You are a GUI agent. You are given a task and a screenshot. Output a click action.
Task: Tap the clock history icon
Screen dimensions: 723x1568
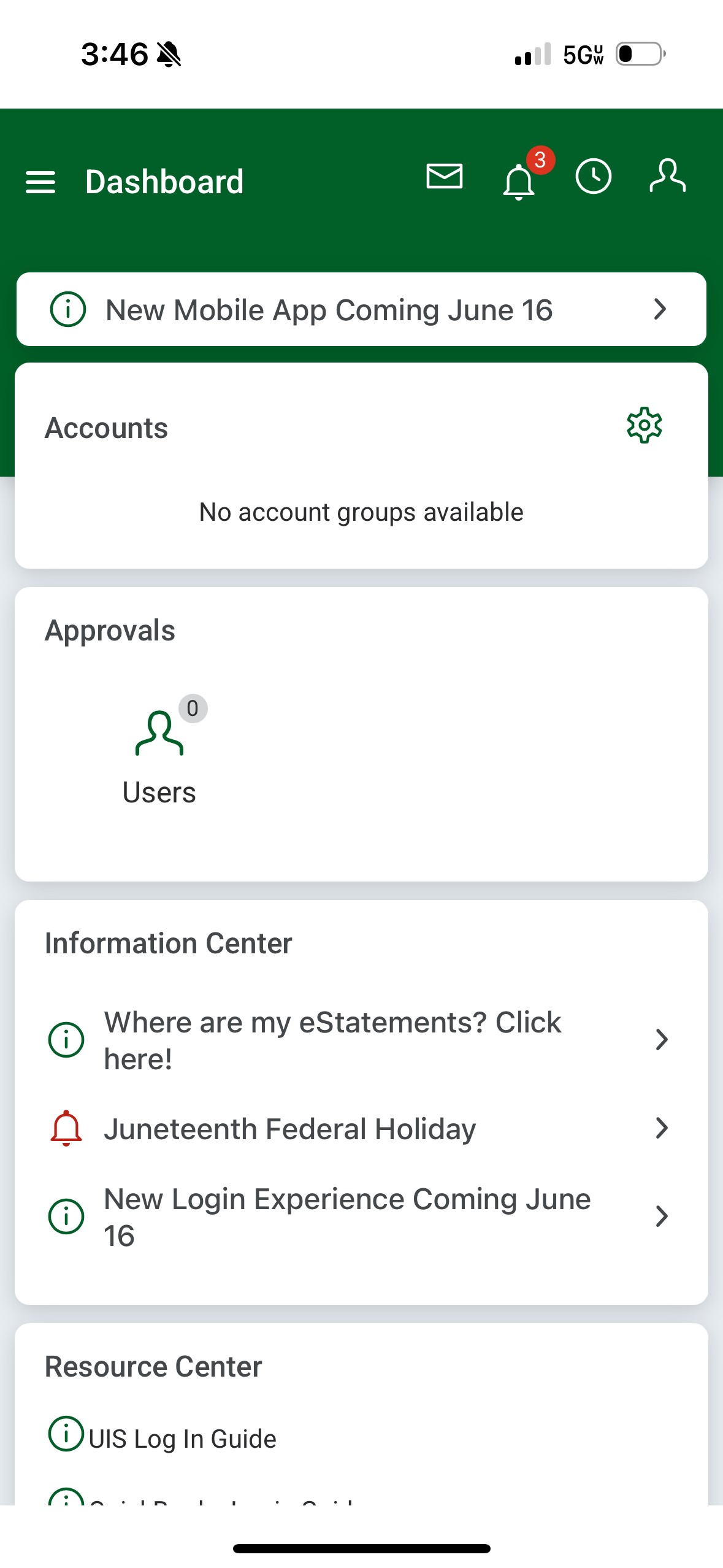click(x=593, y=177)
